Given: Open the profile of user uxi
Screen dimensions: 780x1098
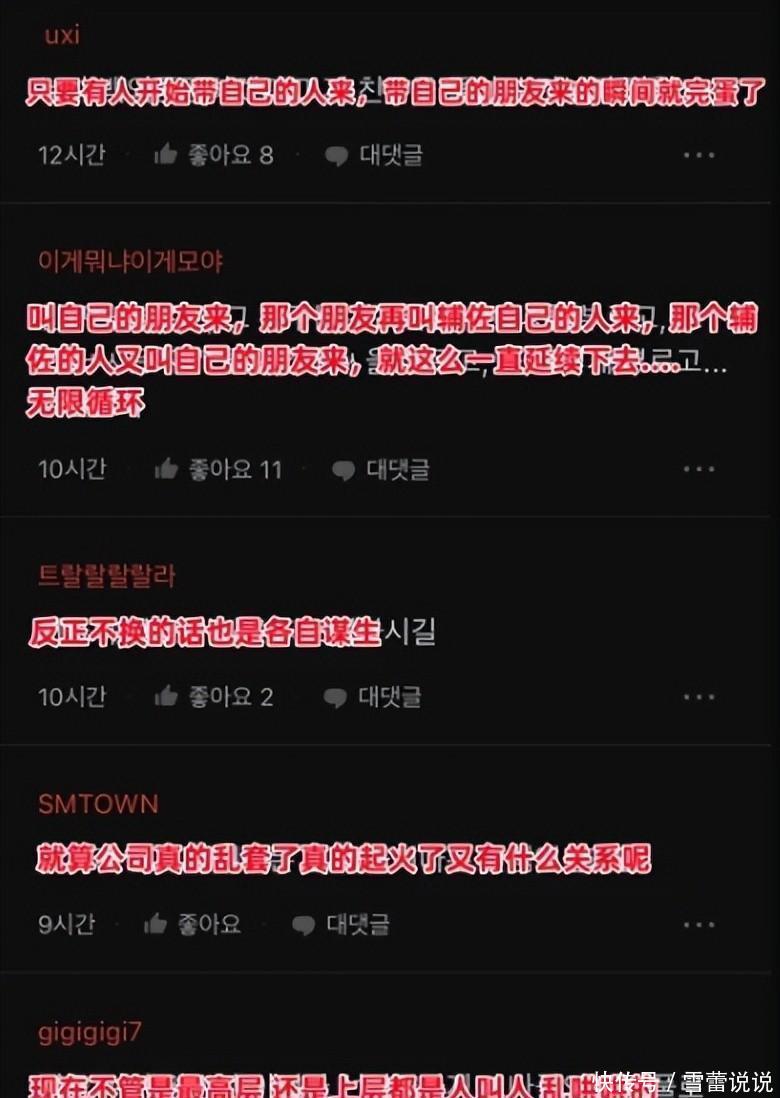Looking at the screenshot, I should (x=62, y=36).
